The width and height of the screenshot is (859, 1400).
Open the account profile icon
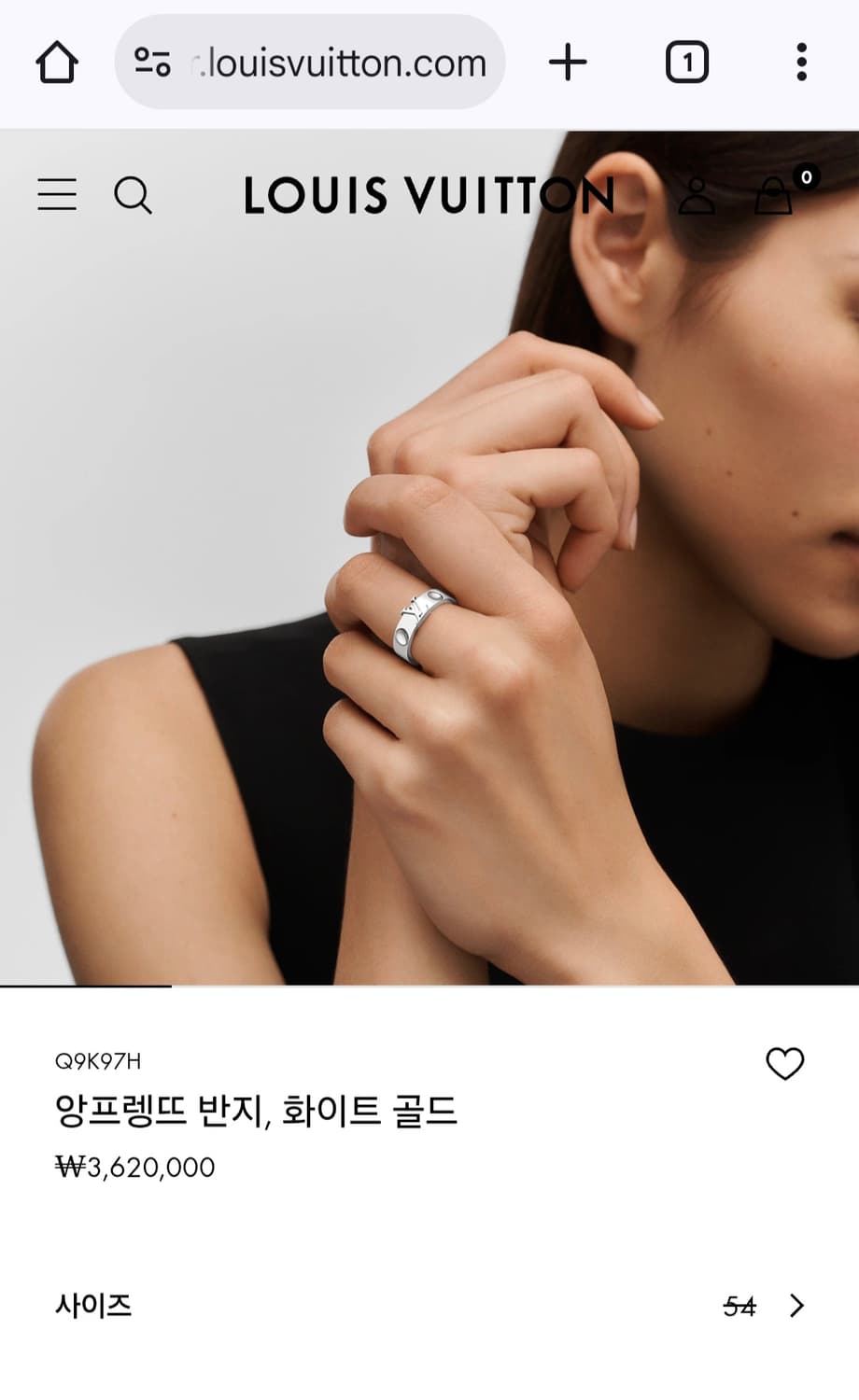coord(699,195)
